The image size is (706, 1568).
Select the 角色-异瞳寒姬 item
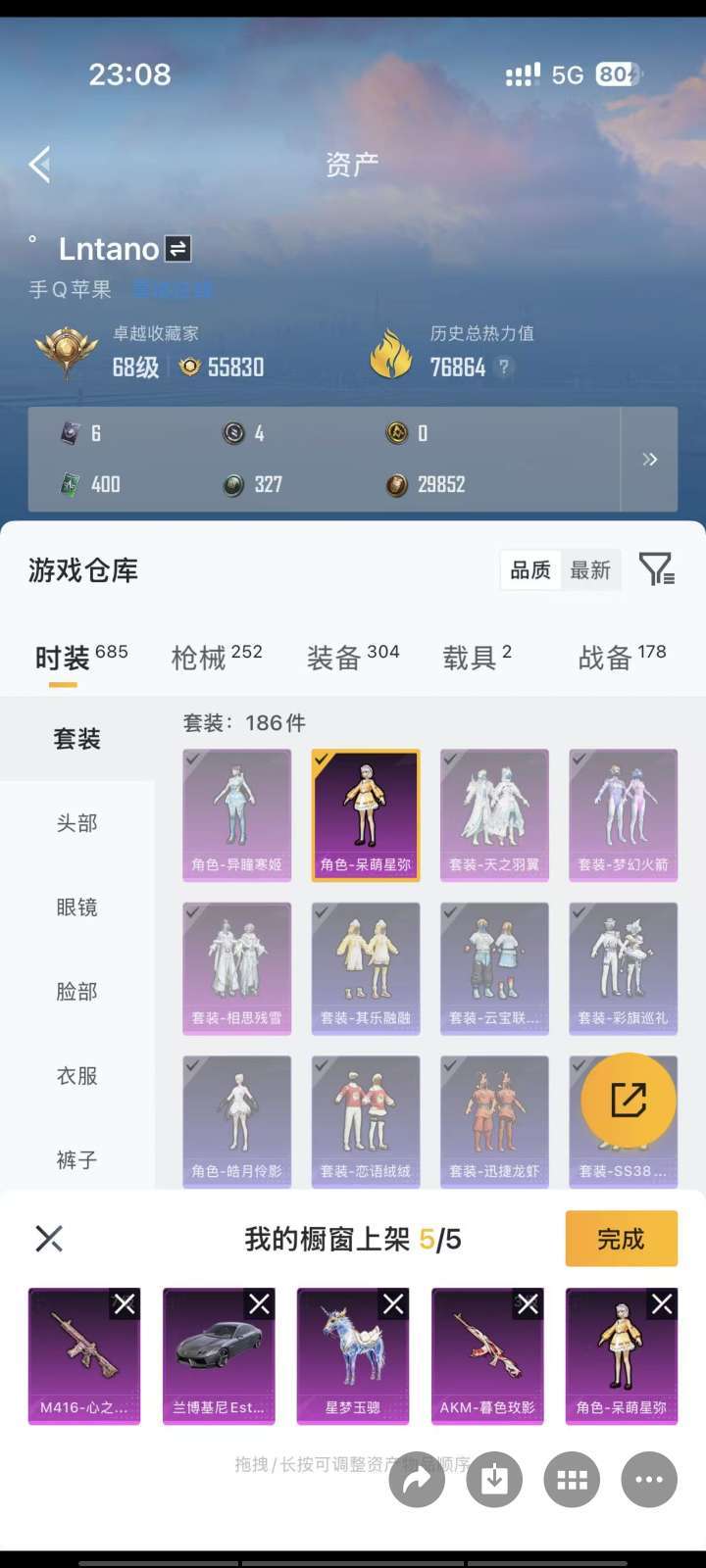[237, 815]
